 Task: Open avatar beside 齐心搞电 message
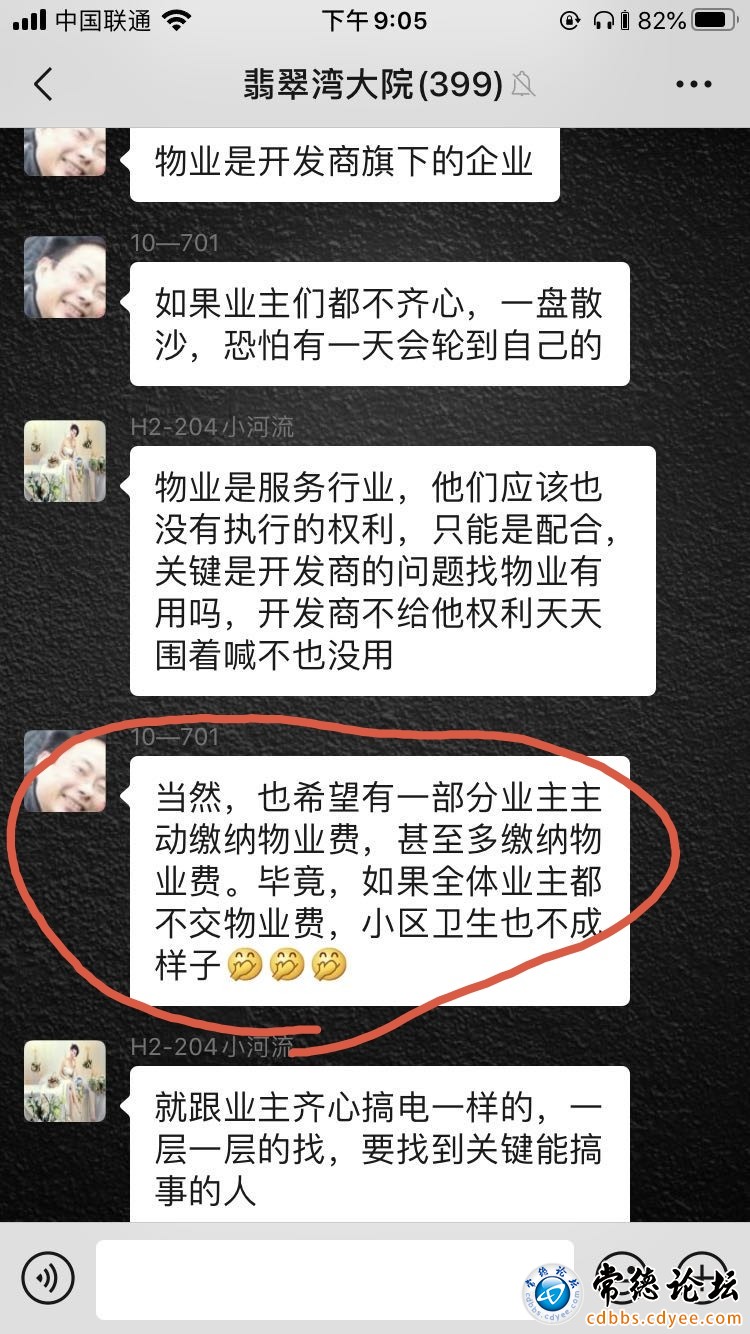[x=65, y=1081]
